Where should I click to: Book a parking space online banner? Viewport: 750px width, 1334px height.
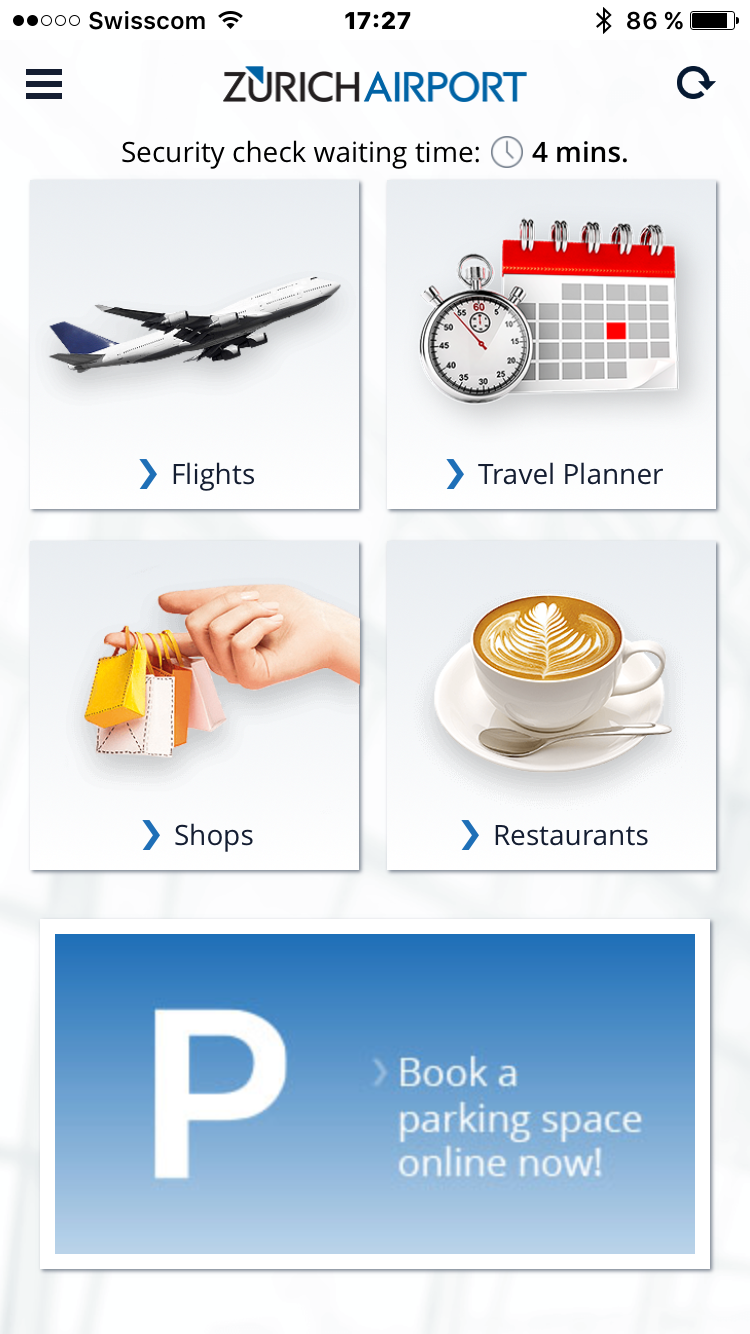[375, 1093]
